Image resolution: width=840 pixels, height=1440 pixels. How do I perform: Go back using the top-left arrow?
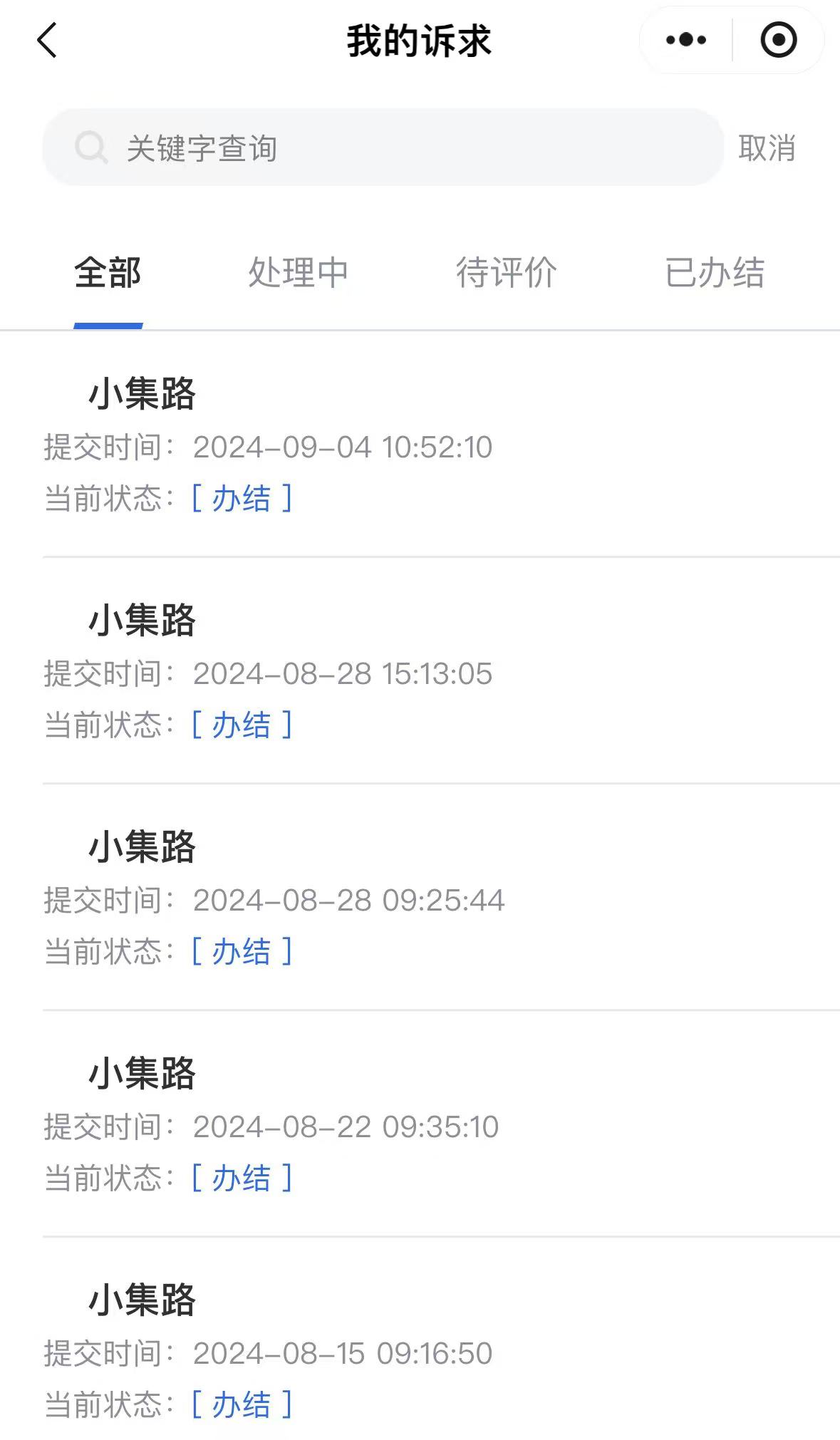coord(47,40)
